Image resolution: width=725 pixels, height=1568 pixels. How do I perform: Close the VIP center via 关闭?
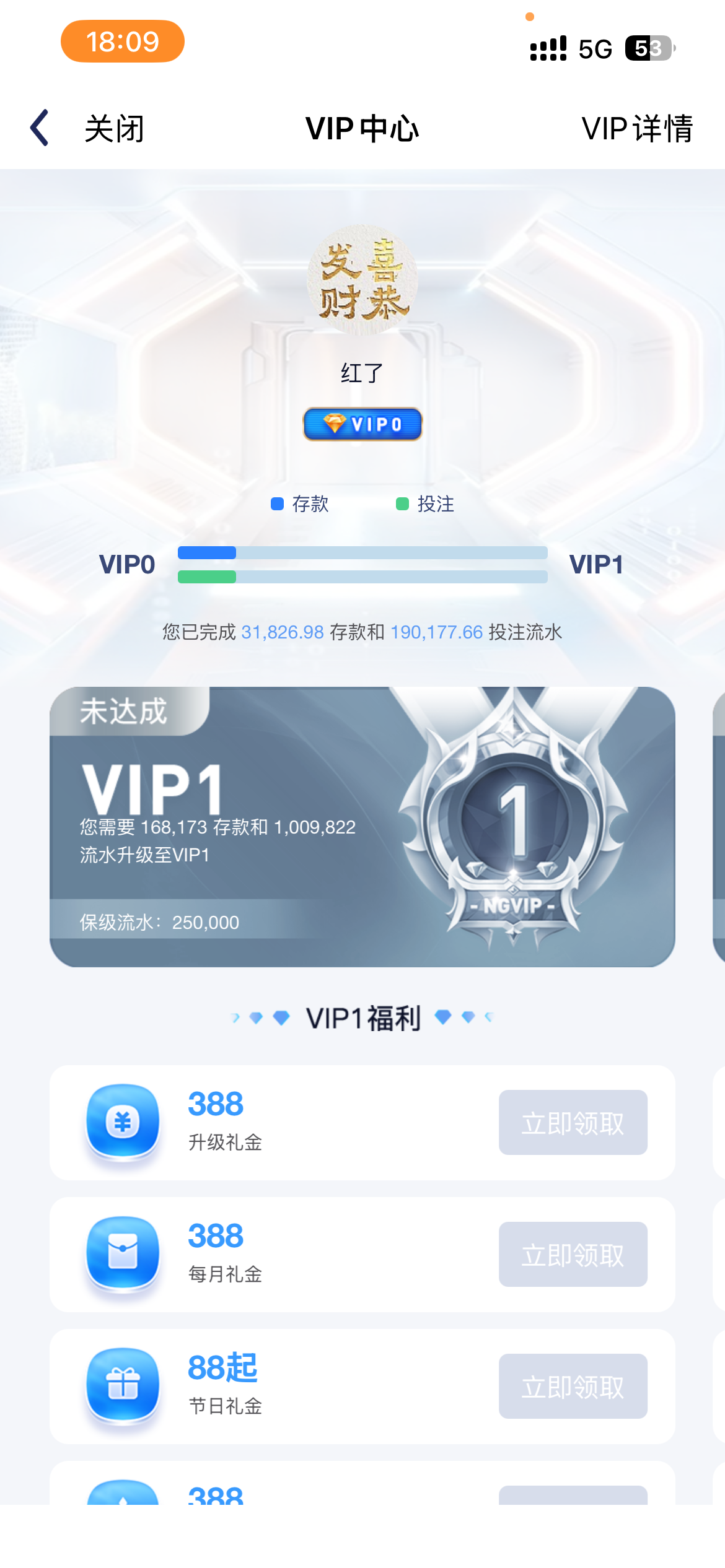(115, 129)
